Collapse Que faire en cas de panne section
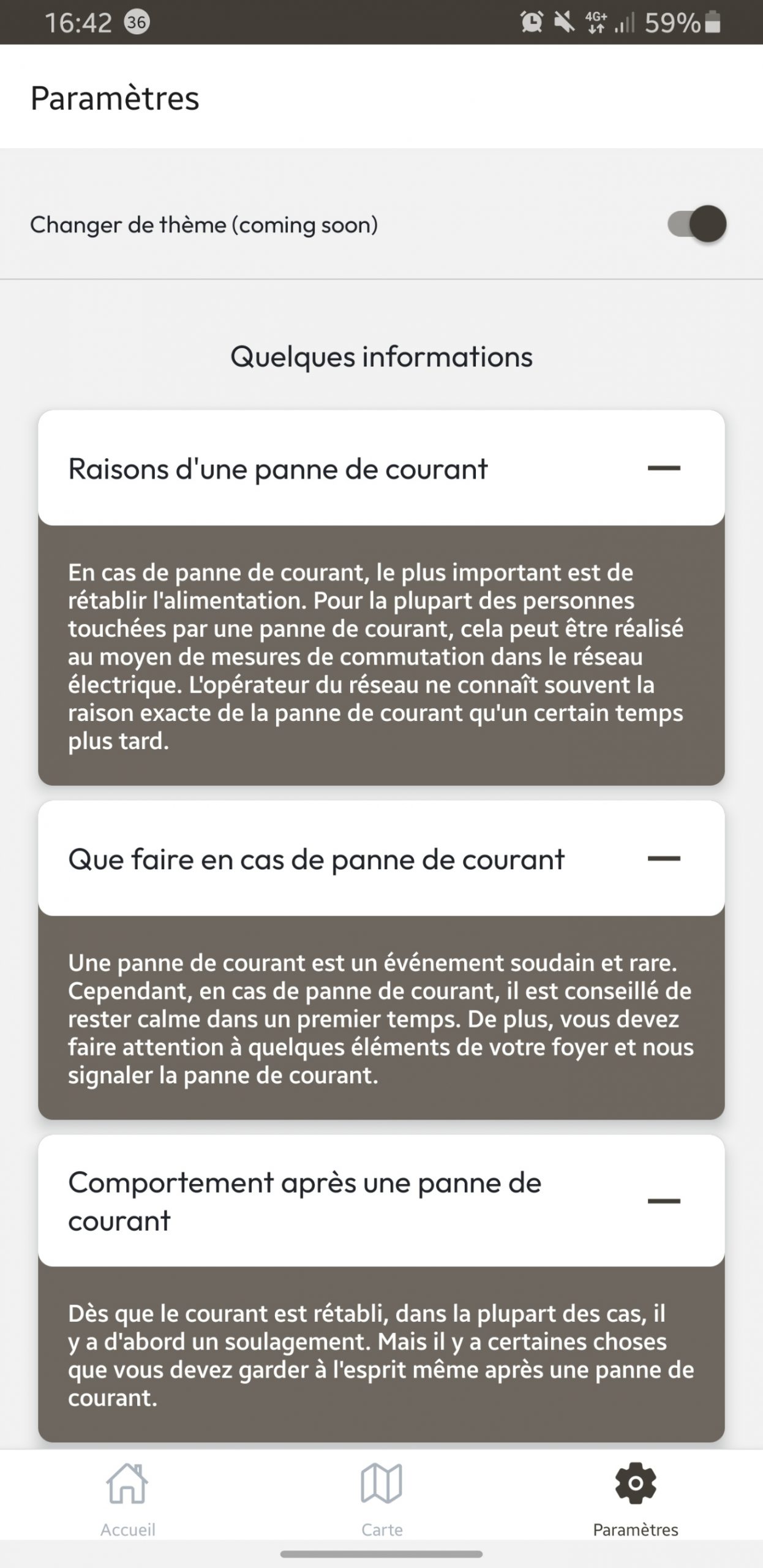Image resolution: width=763 pixels, height=1568 pixels. pyautogui.click(x=664, y=859)
